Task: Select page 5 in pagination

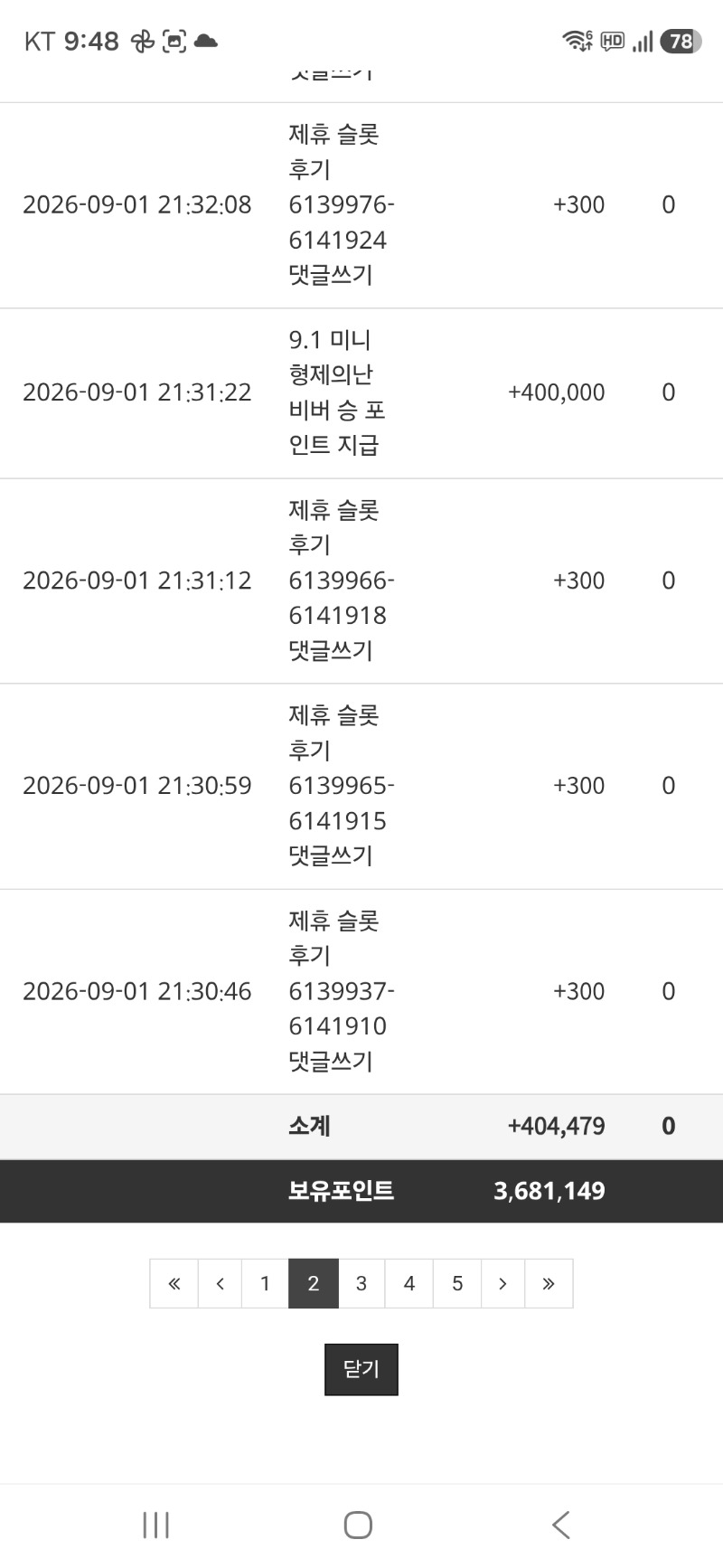Action: (x=457, y=1283)
